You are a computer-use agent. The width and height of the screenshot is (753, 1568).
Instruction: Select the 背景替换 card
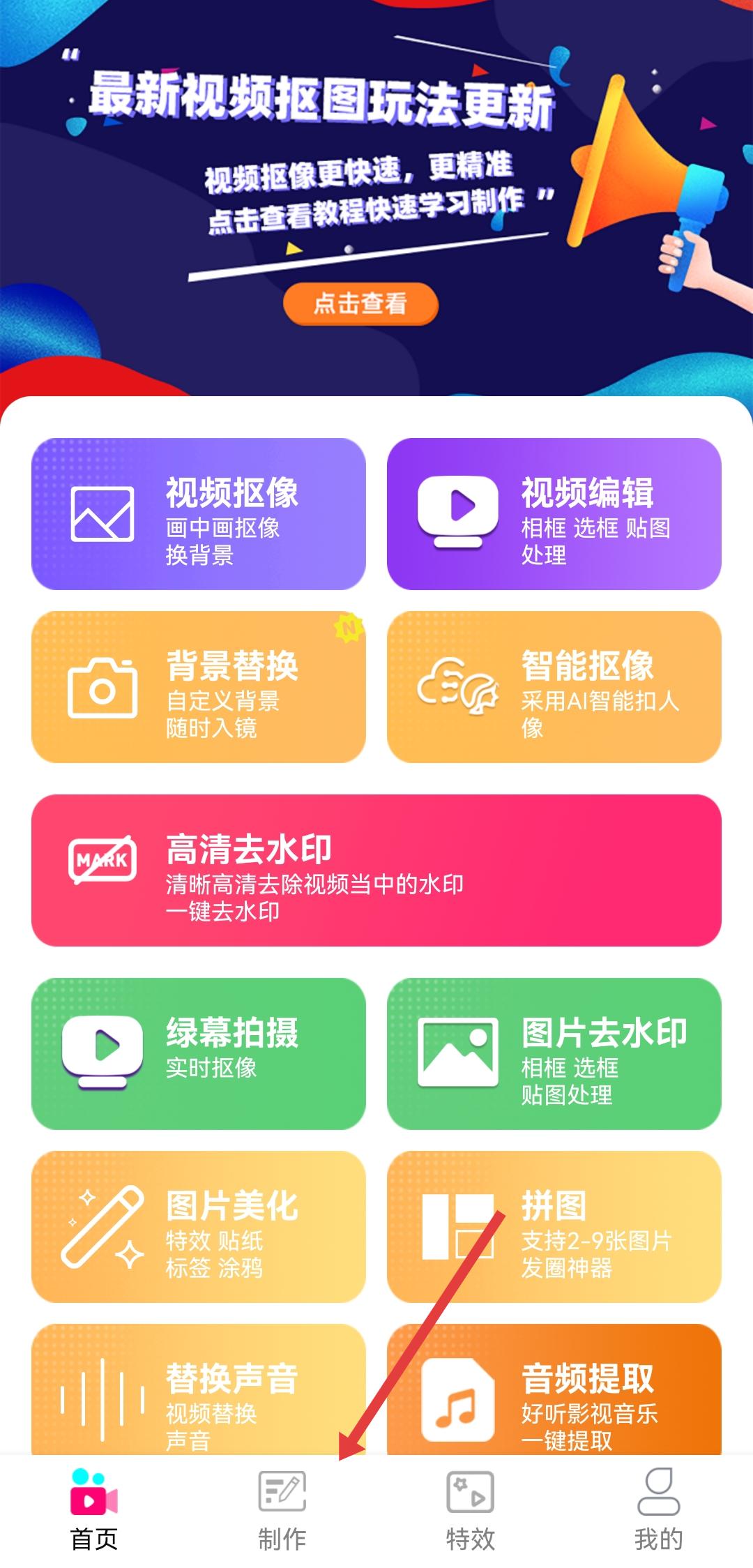pos(199,687)
